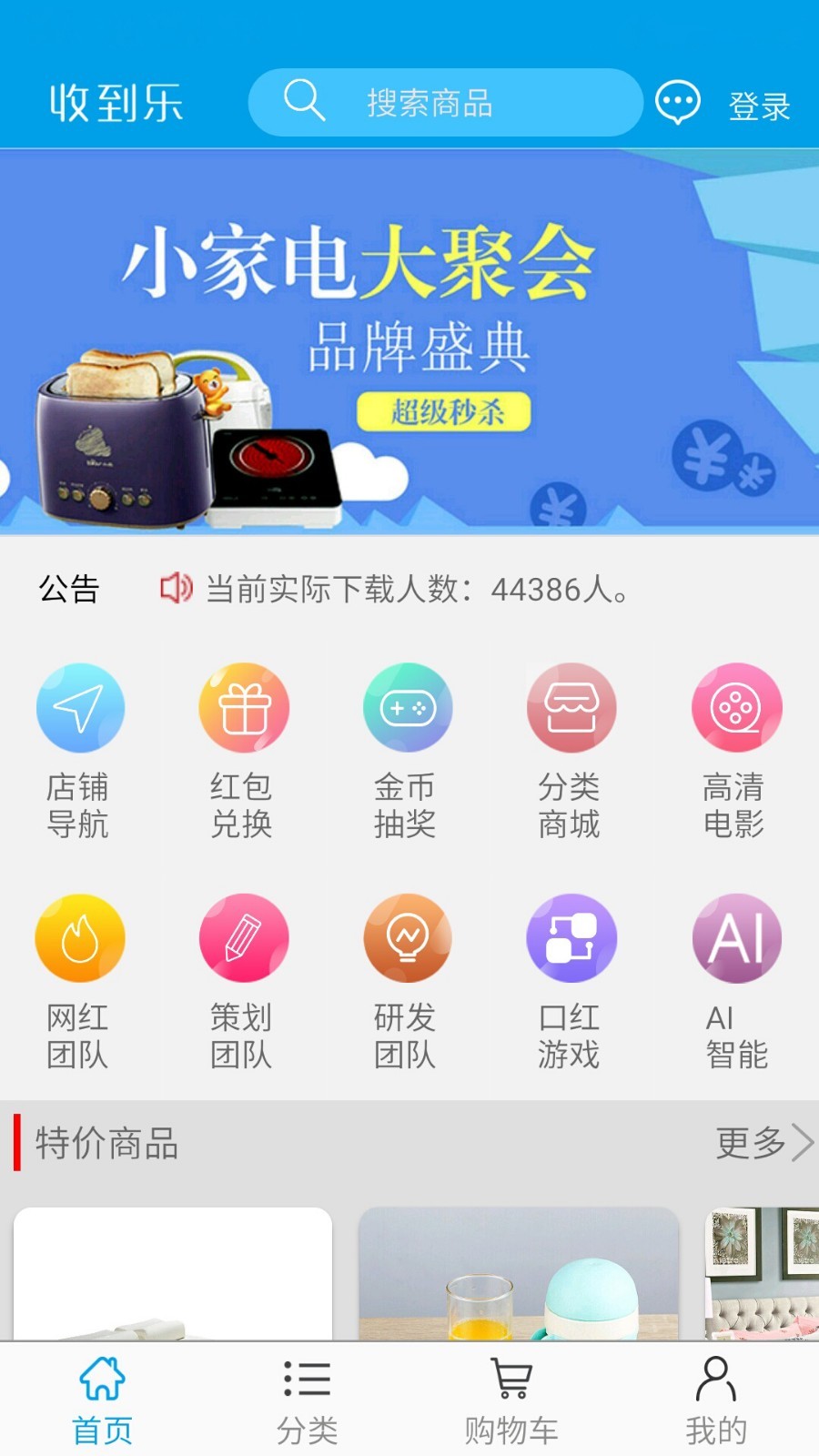Click the magnifier search icon
The width and height of the screenshot is (819, 1456).
(x=303, y=102)
